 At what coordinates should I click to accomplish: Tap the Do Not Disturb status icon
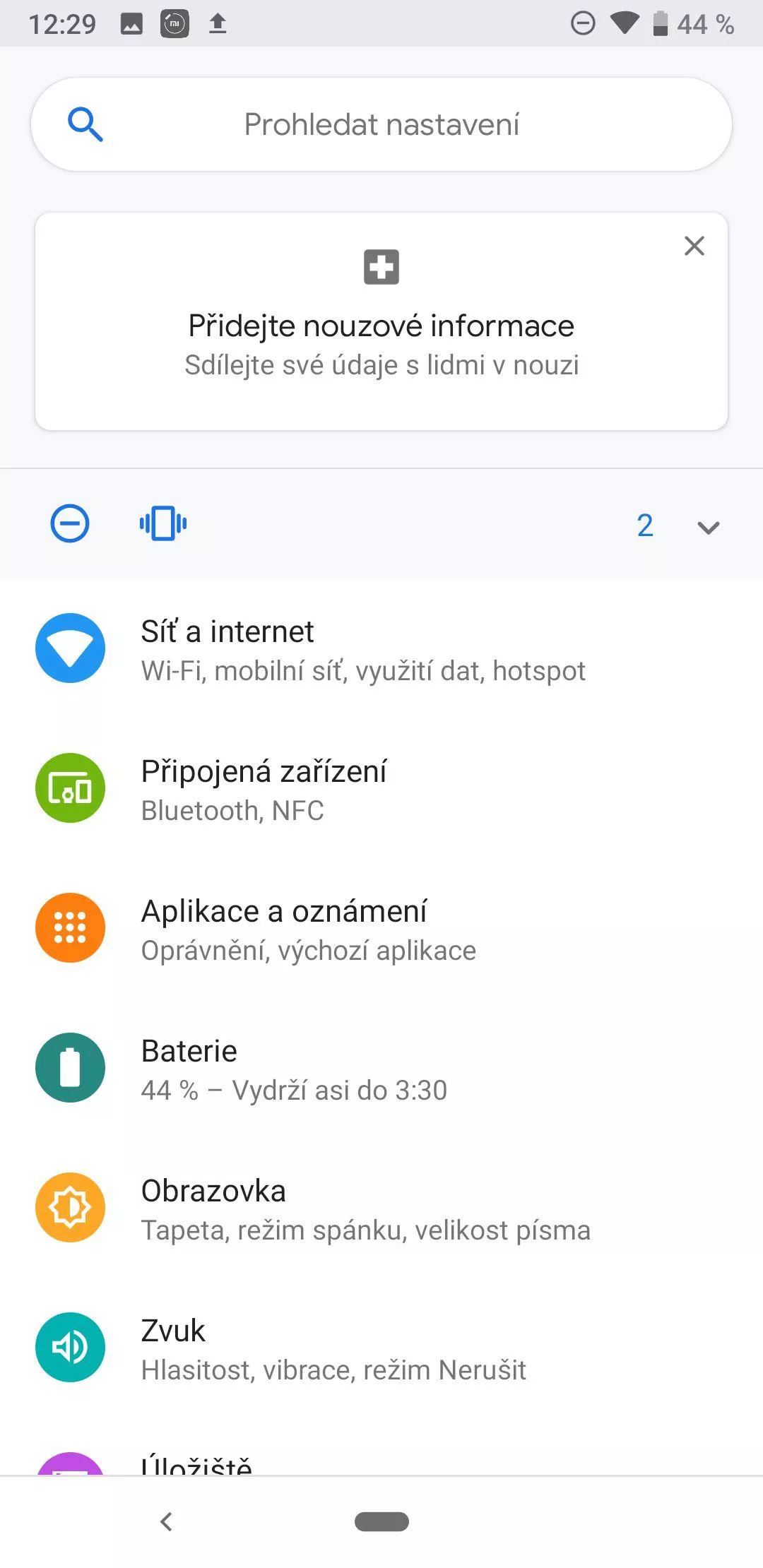click(x=70, y=524)
